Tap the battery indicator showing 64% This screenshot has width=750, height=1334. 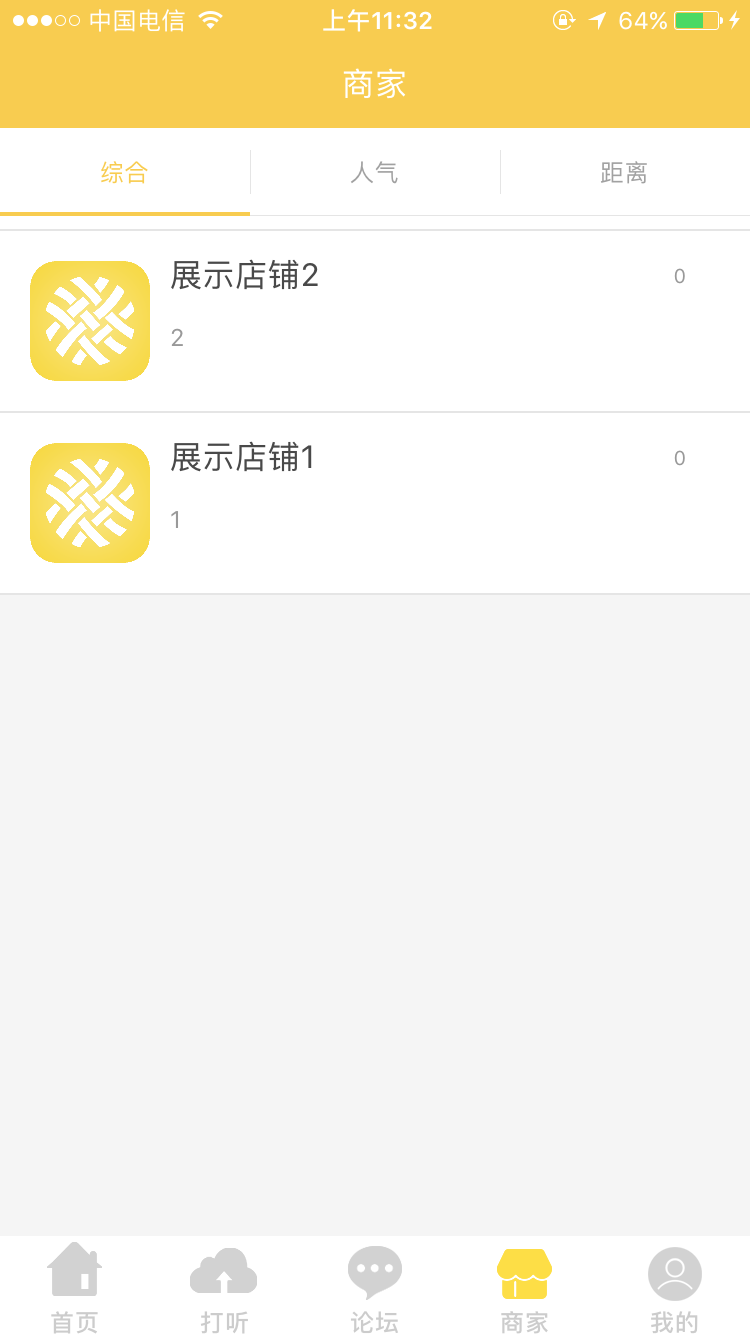[691, 19]
